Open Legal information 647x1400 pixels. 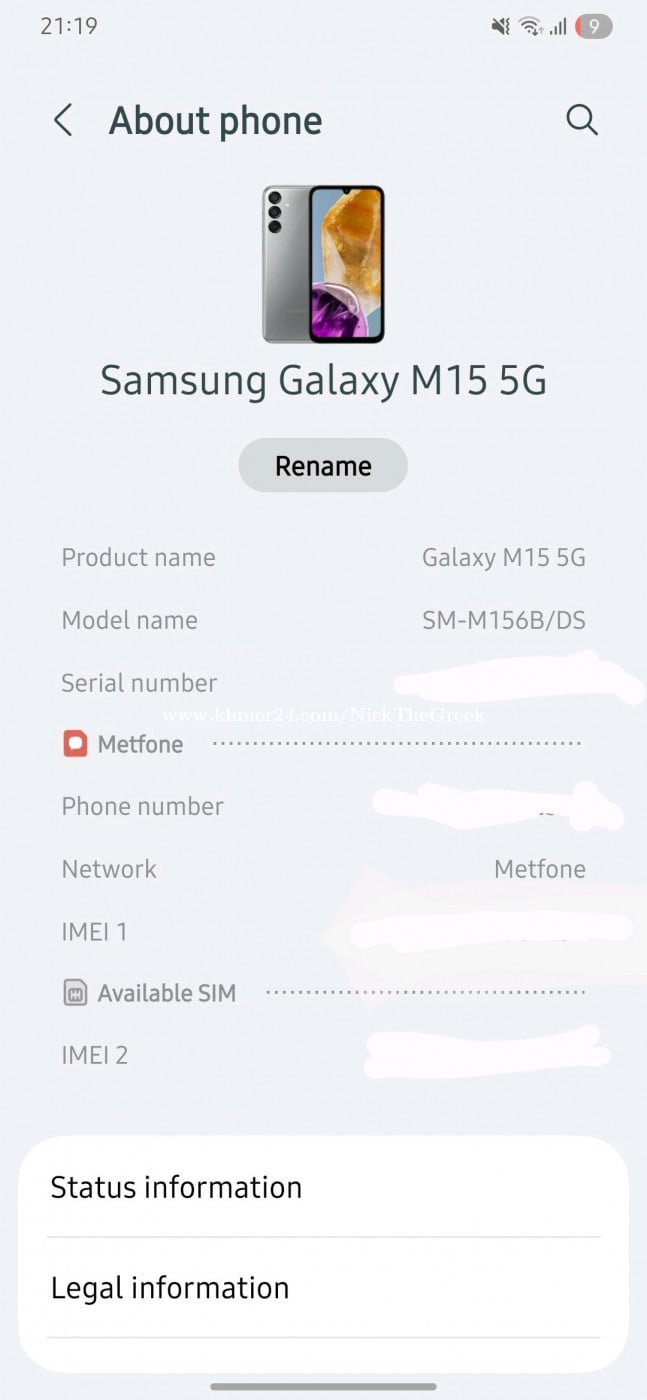tap(323, 1288)
